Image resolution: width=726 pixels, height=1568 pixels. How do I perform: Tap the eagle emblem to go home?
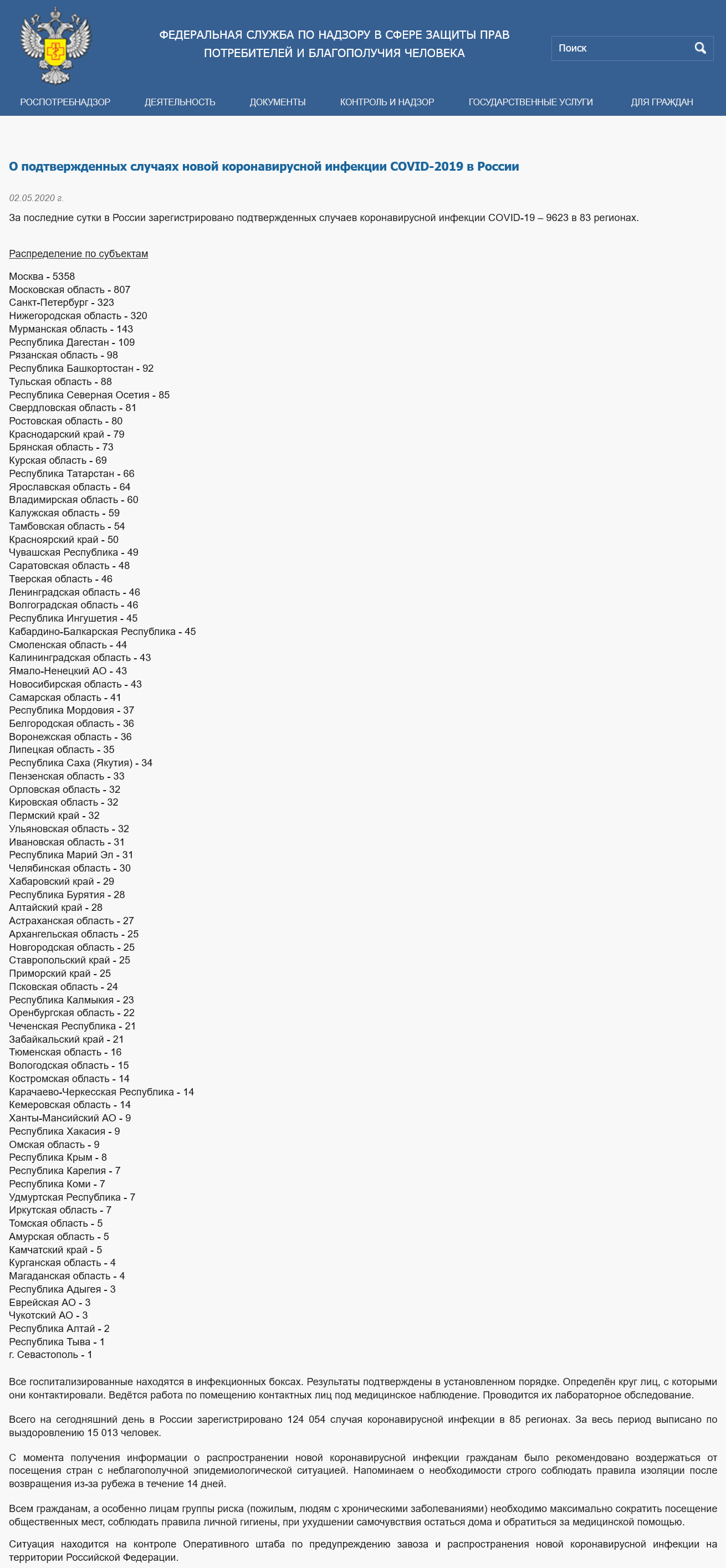coord(55,45)
